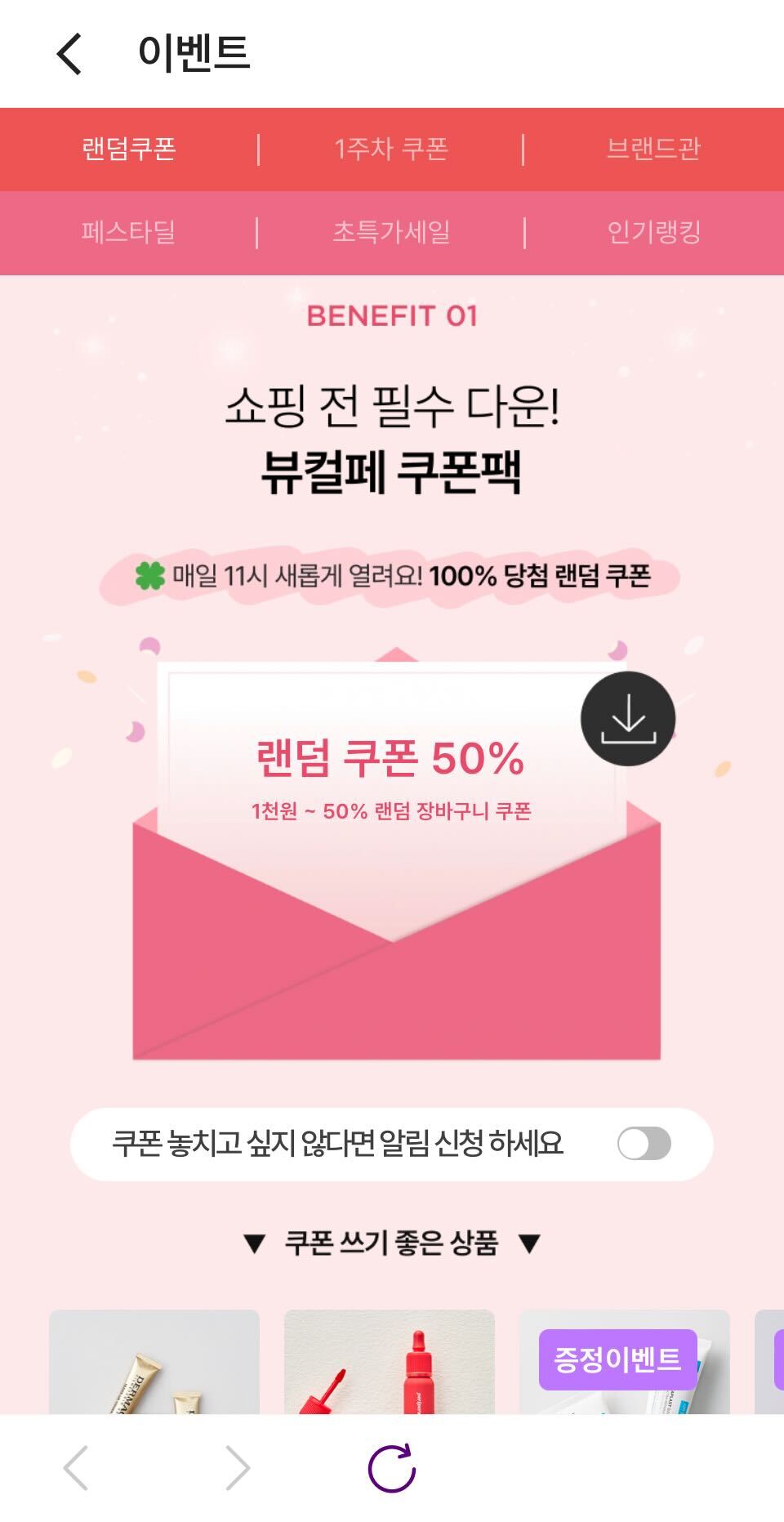Image resolution: width=784 pixels, height=1522 pixels.
Task: Enable the coupon alert toggle
Action: pos(644,1144)
